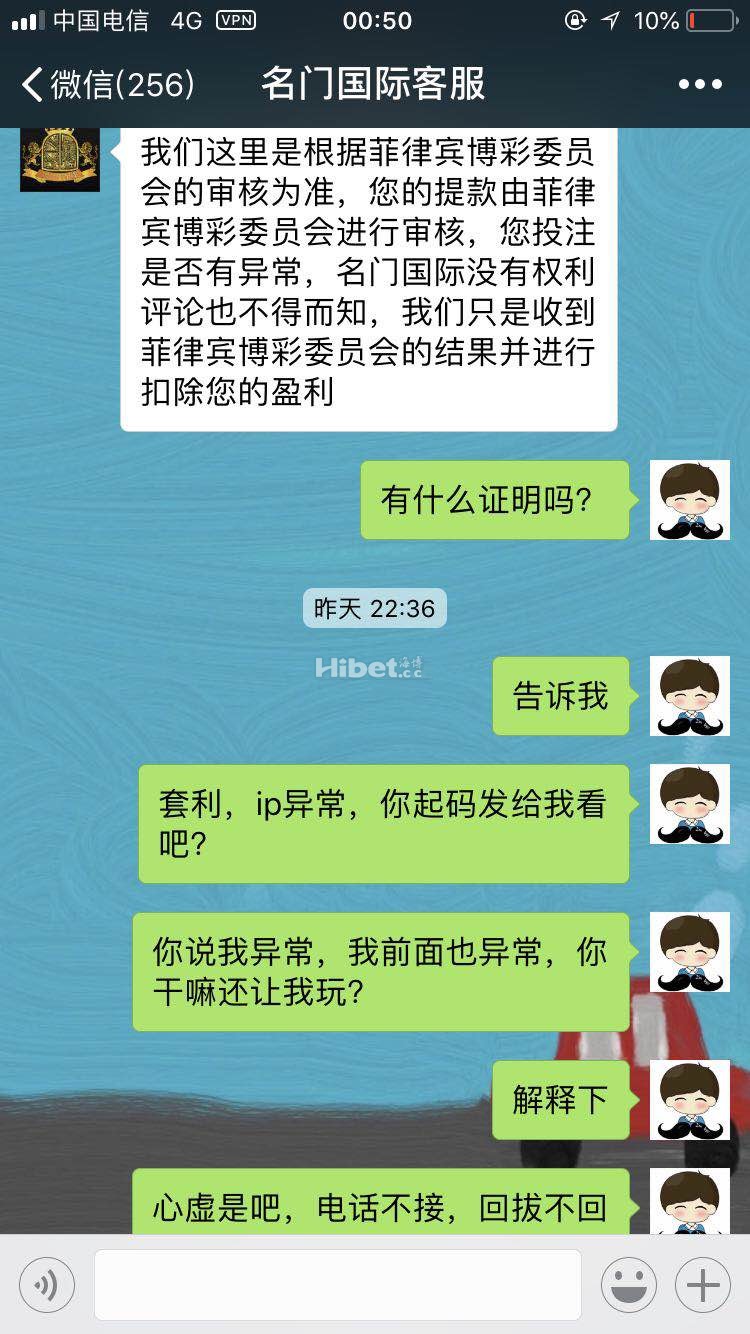This screenshot has height=1334, width=750.
Task: Switch to voice message input
Action: pos(46,1285)
